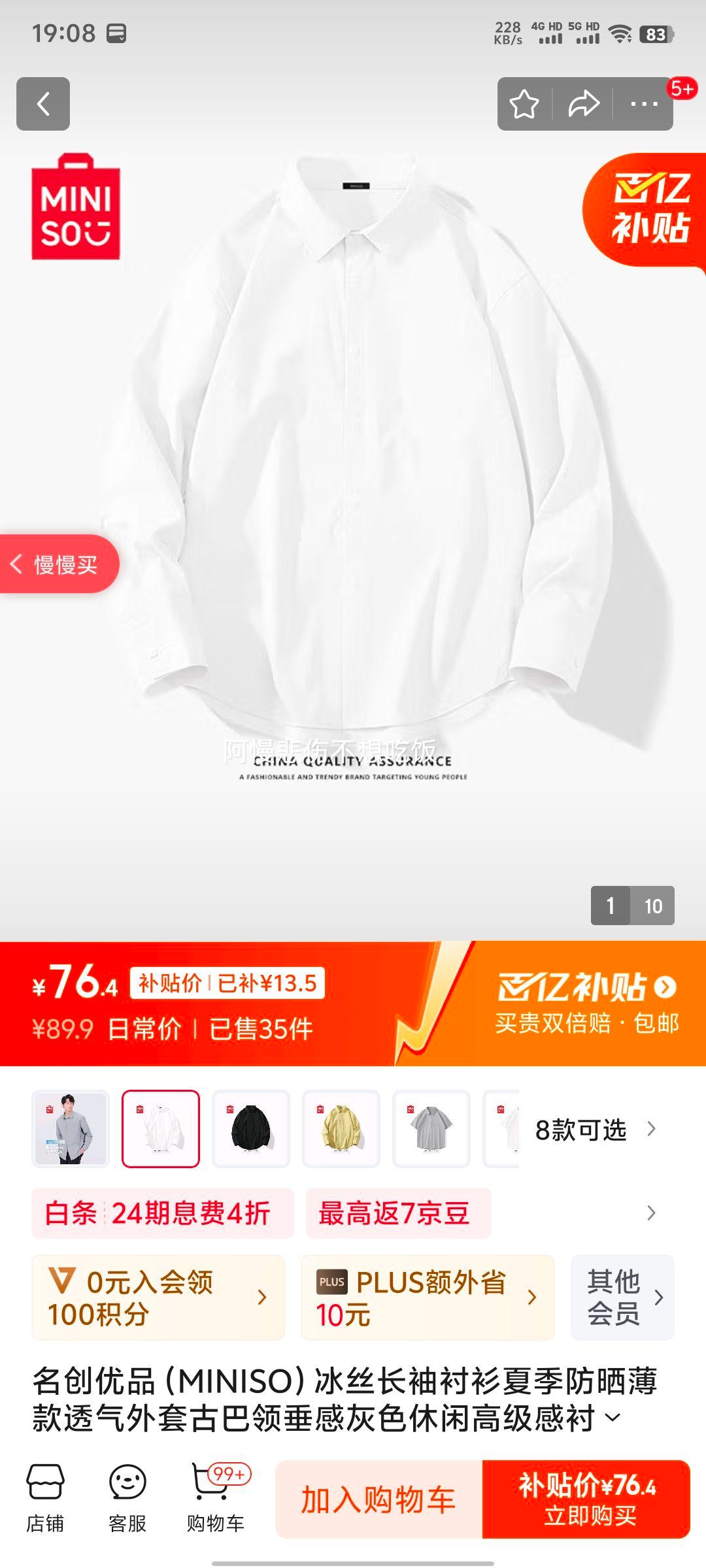Viewport: 706px width, 1568px height.
Task: Share this product
Action: [x=583, y=104]
